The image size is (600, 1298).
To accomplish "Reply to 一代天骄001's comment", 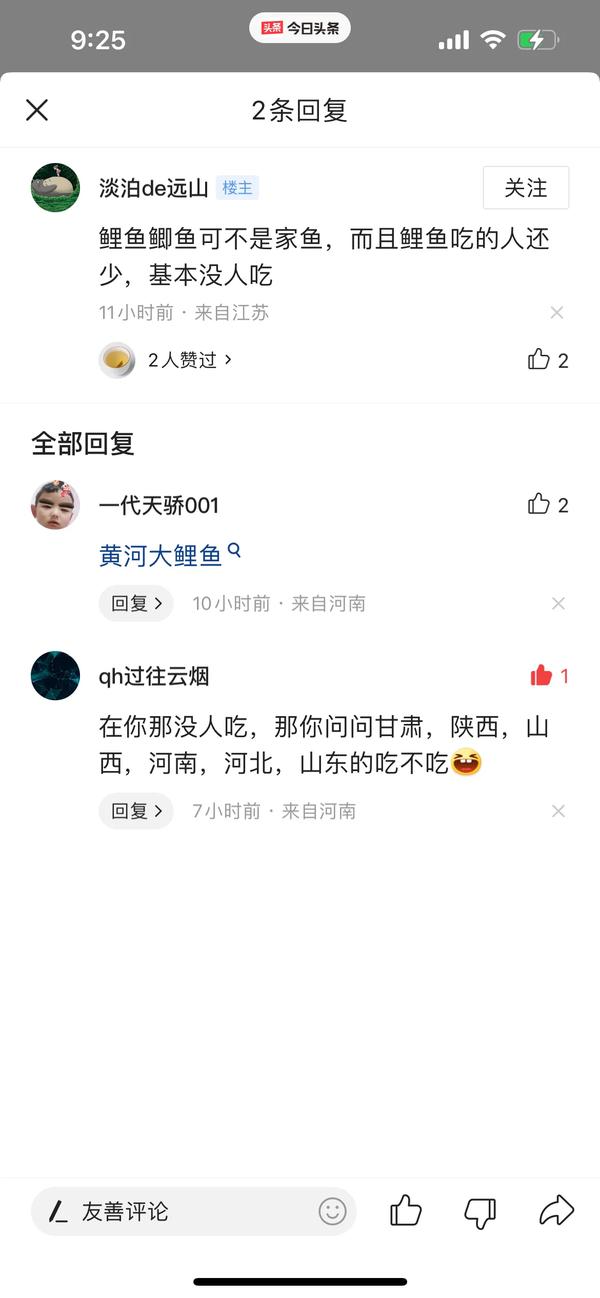I will pyautogui.click(x=135, y=603).
